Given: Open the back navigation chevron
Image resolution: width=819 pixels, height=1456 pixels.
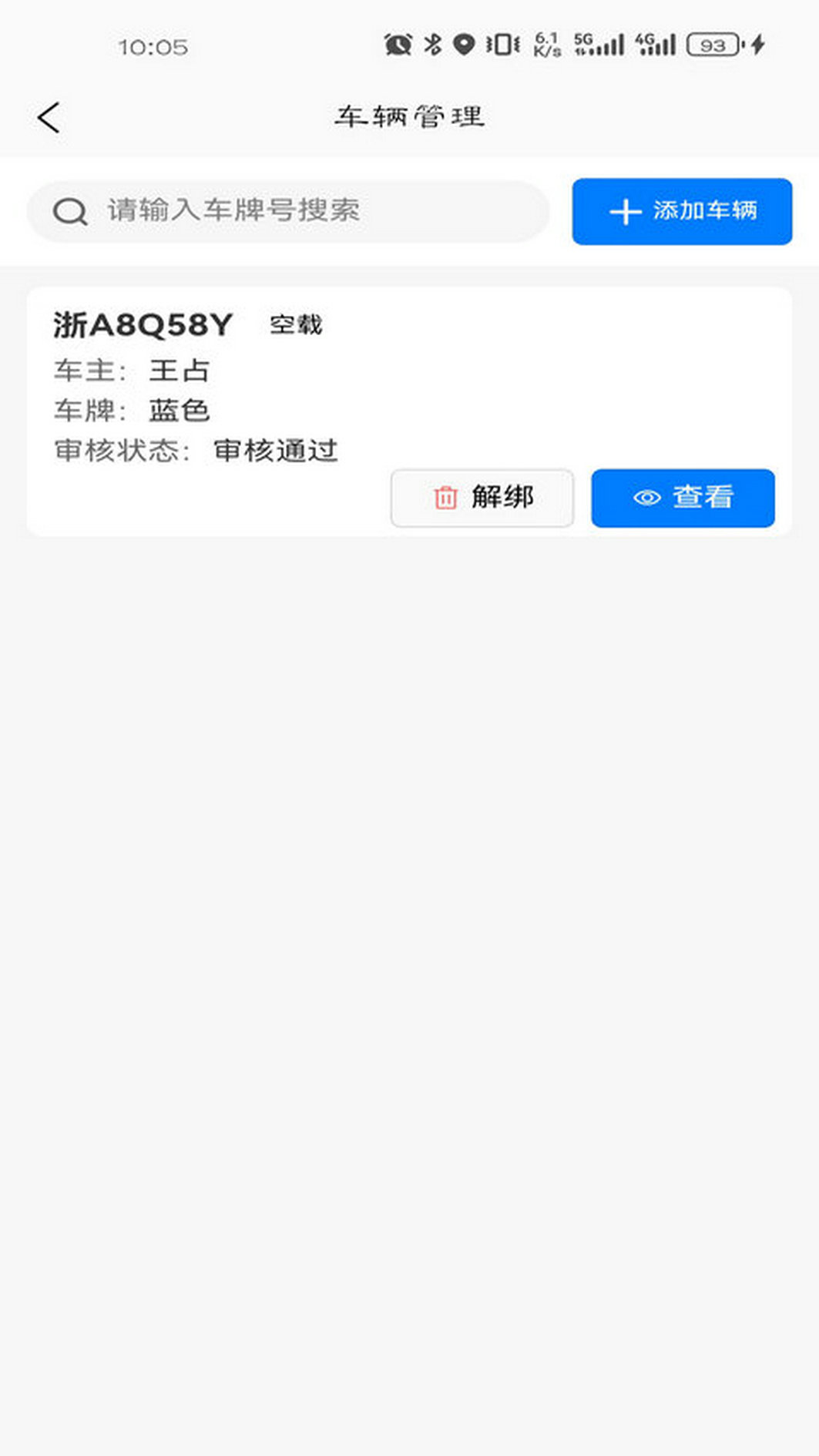Looking at the screenshot, I should [x=48, y=116].
